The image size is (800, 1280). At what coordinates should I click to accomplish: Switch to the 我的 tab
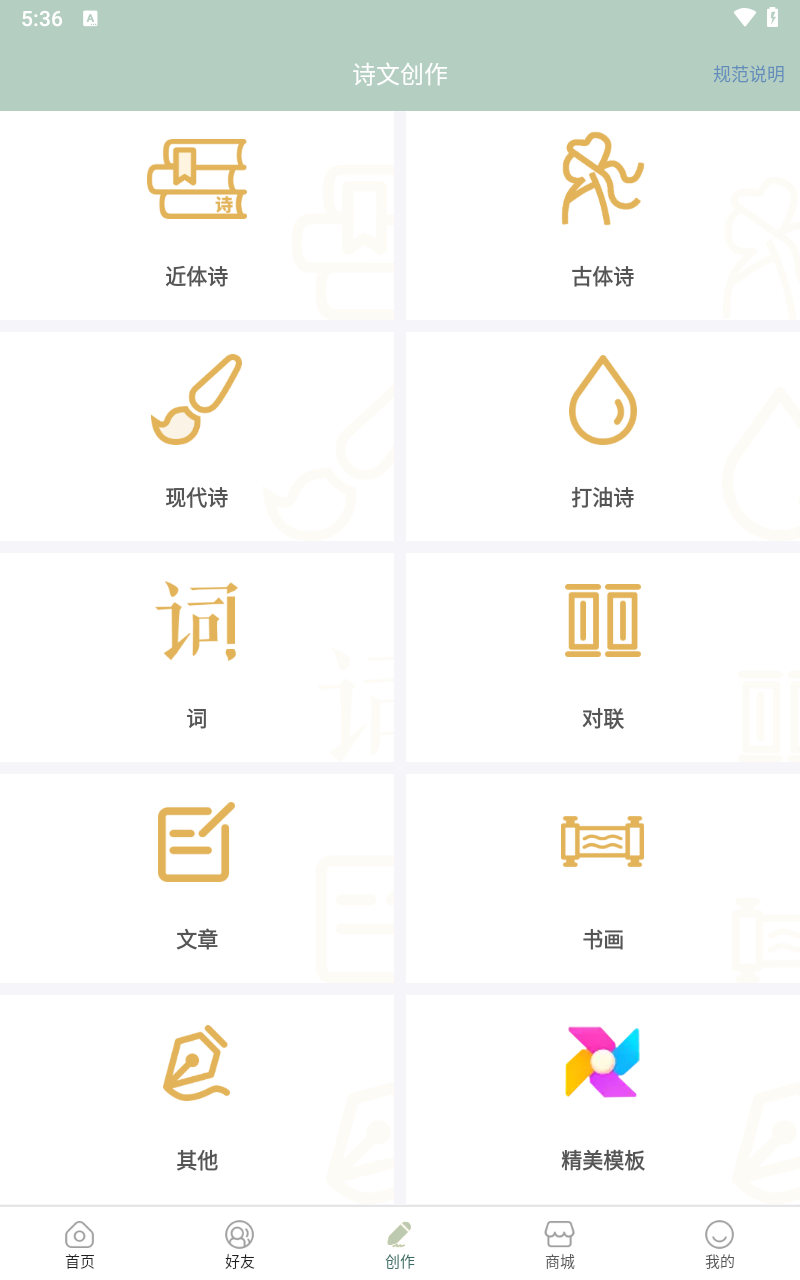coord(719,1245)
